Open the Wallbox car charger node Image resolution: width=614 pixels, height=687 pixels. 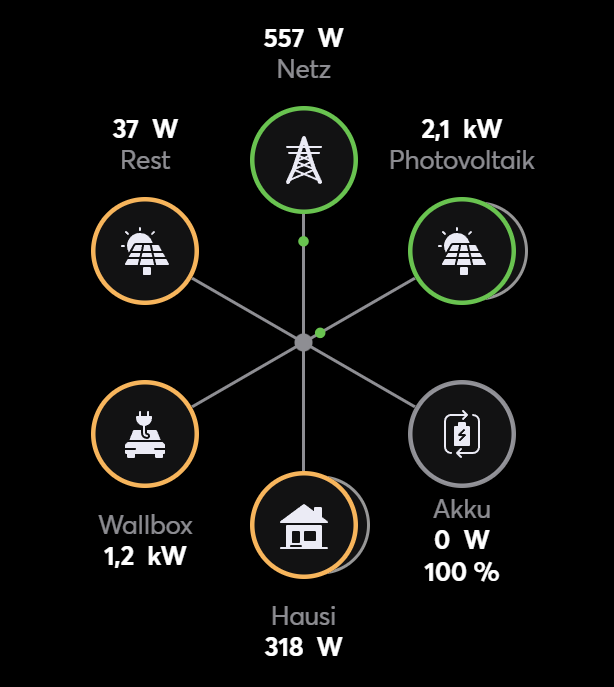tap(145, 434)
